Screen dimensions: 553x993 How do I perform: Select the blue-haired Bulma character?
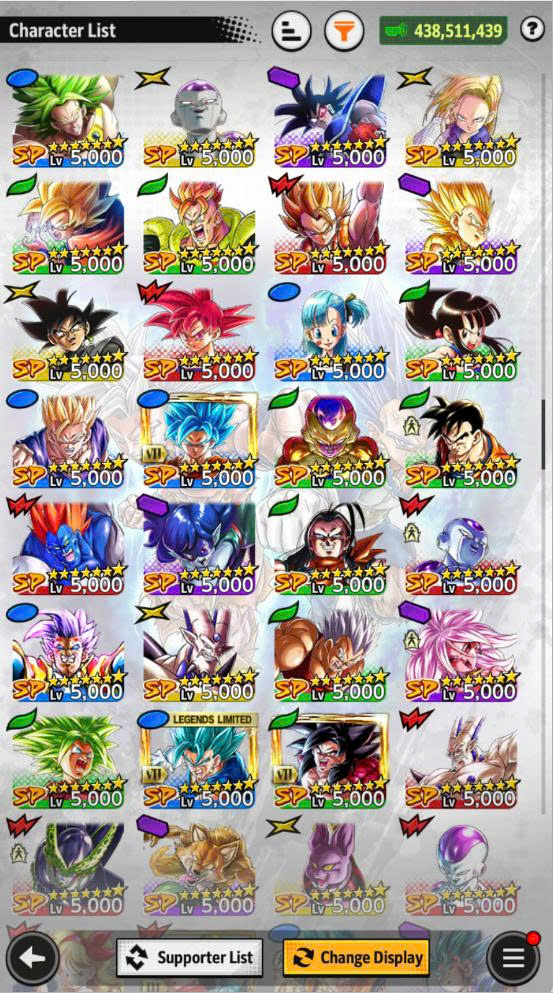[329, 333]
